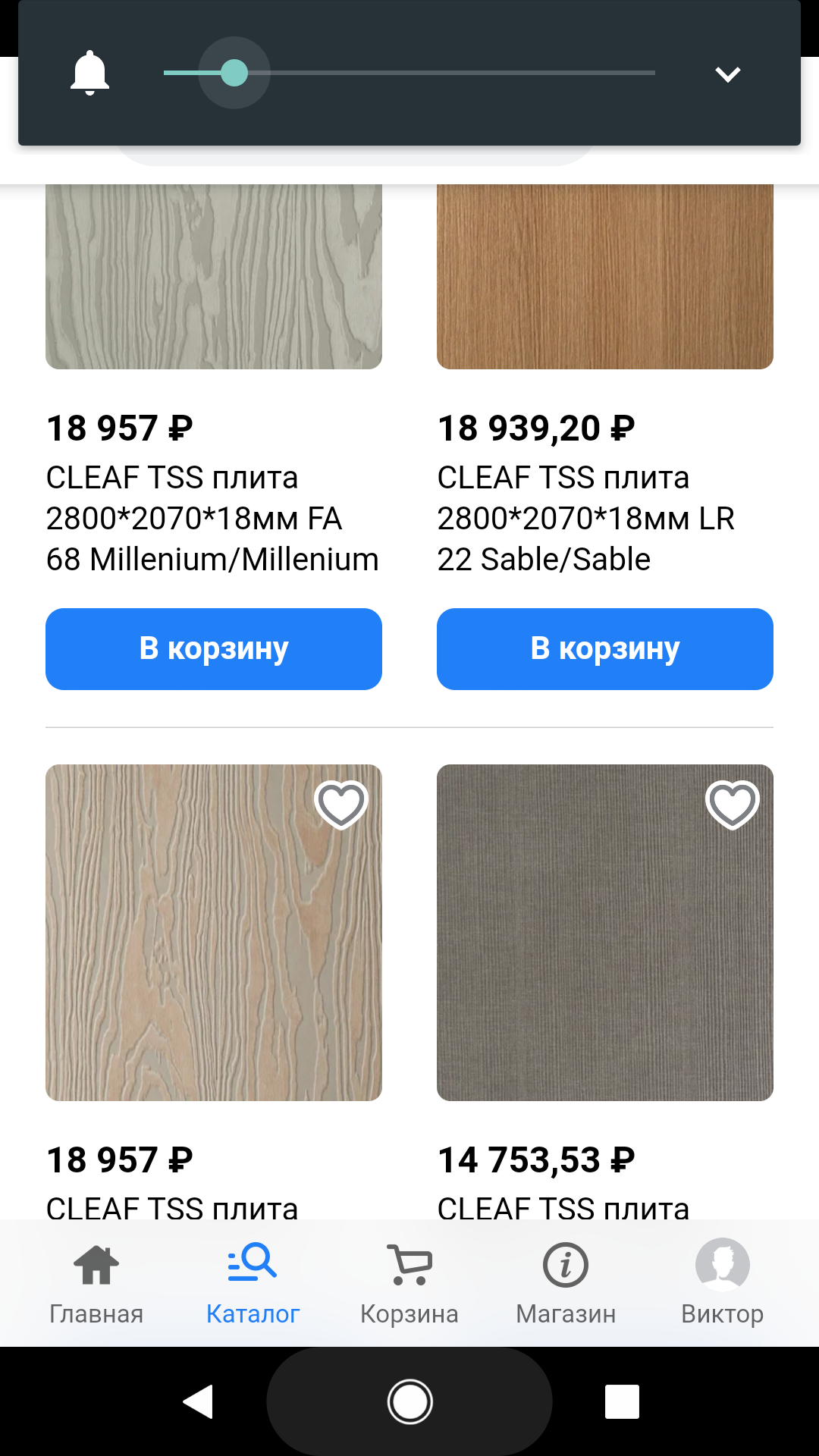Go to the Главная tab

coord(96,1282)
